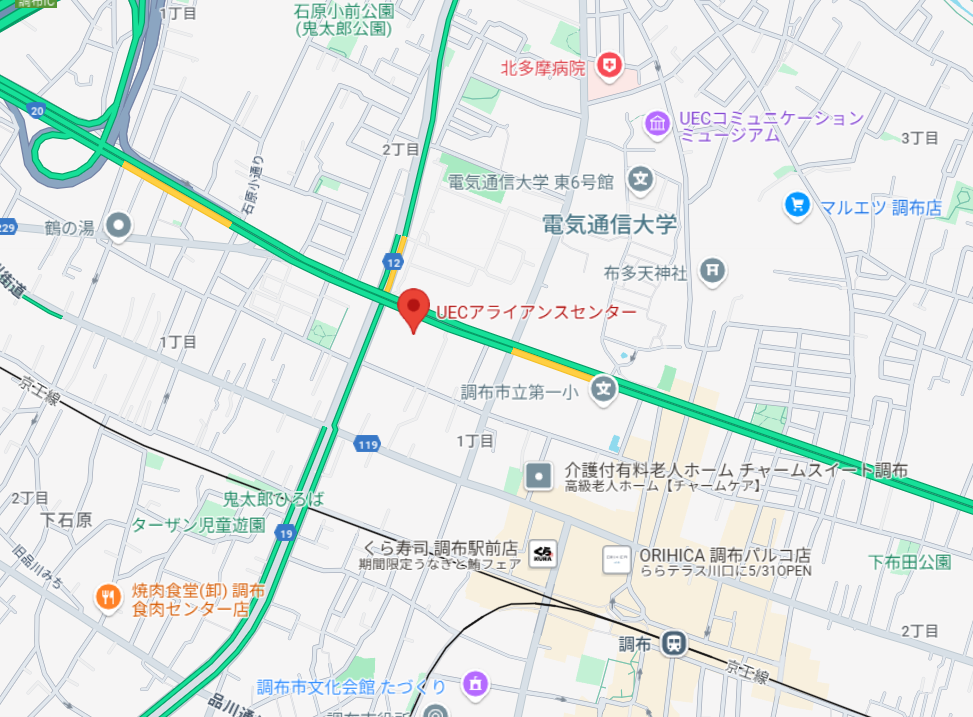Image resolution: width=973 pixels, height=717 pixels.
Task: Select the マルエツ 調布店 shopping marker
Action: pyautogui.click(x=797, y=206)
